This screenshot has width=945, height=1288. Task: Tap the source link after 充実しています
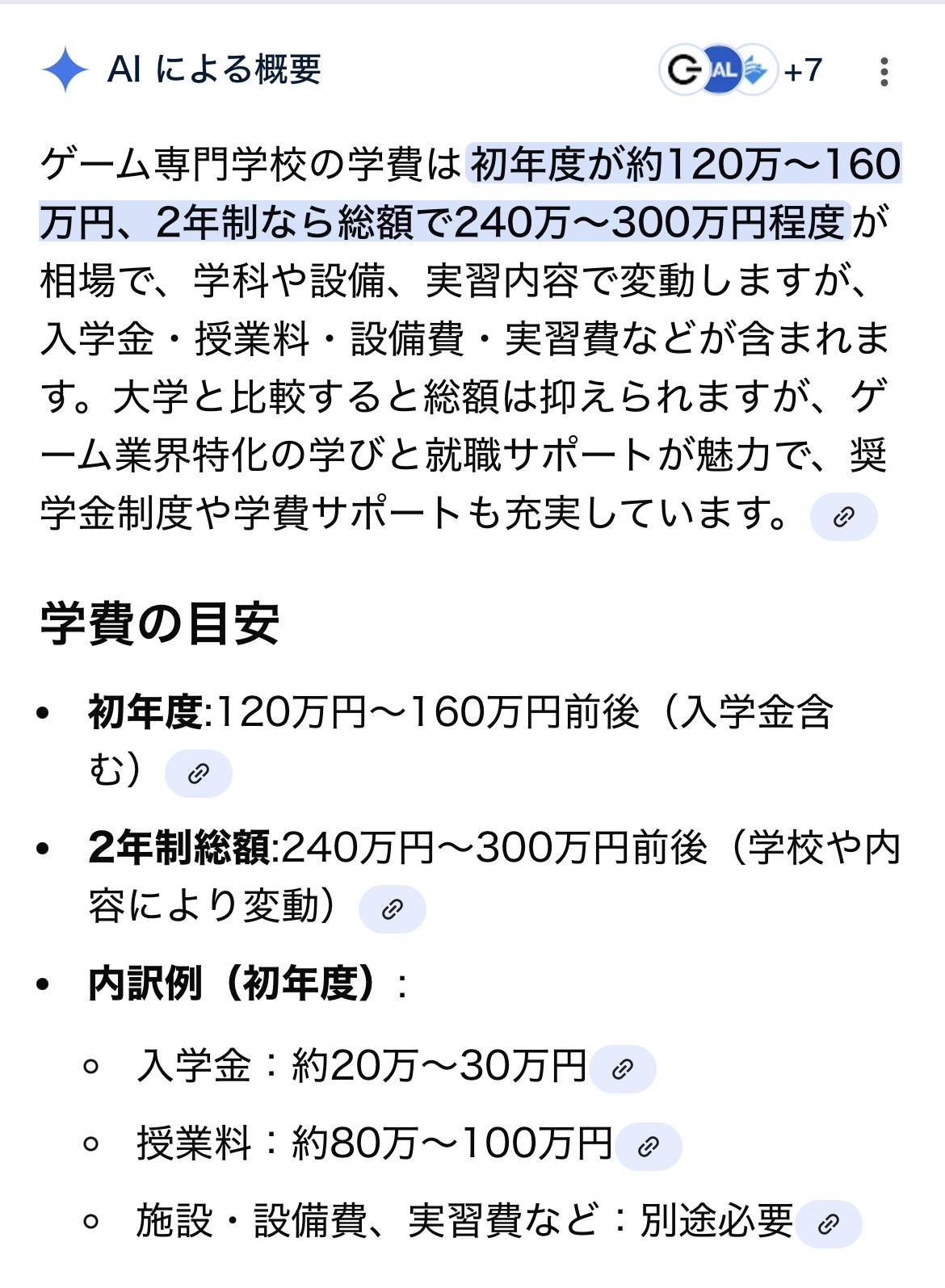(x=844, y=517)
